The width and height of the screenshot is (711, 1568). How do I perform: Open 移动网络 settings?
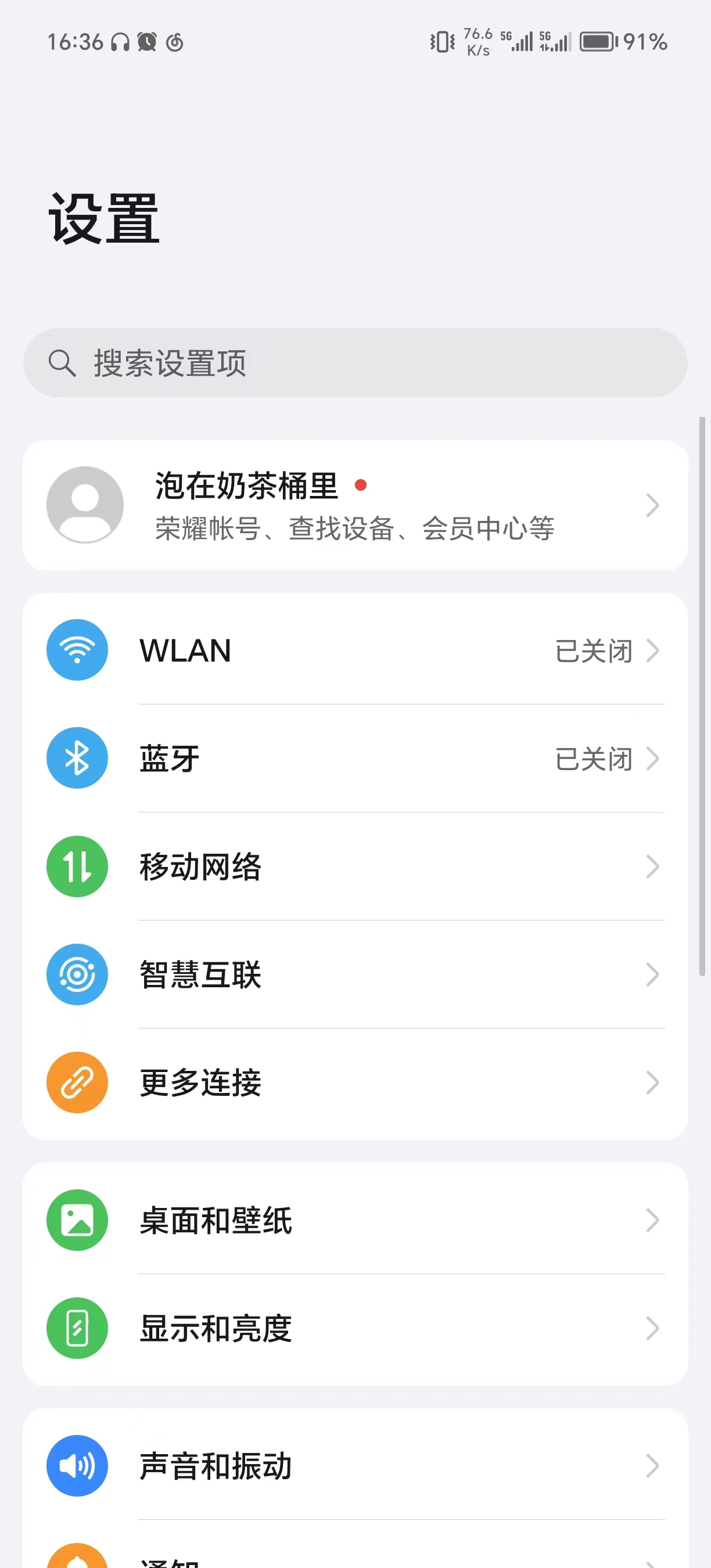tap(355, 866)
